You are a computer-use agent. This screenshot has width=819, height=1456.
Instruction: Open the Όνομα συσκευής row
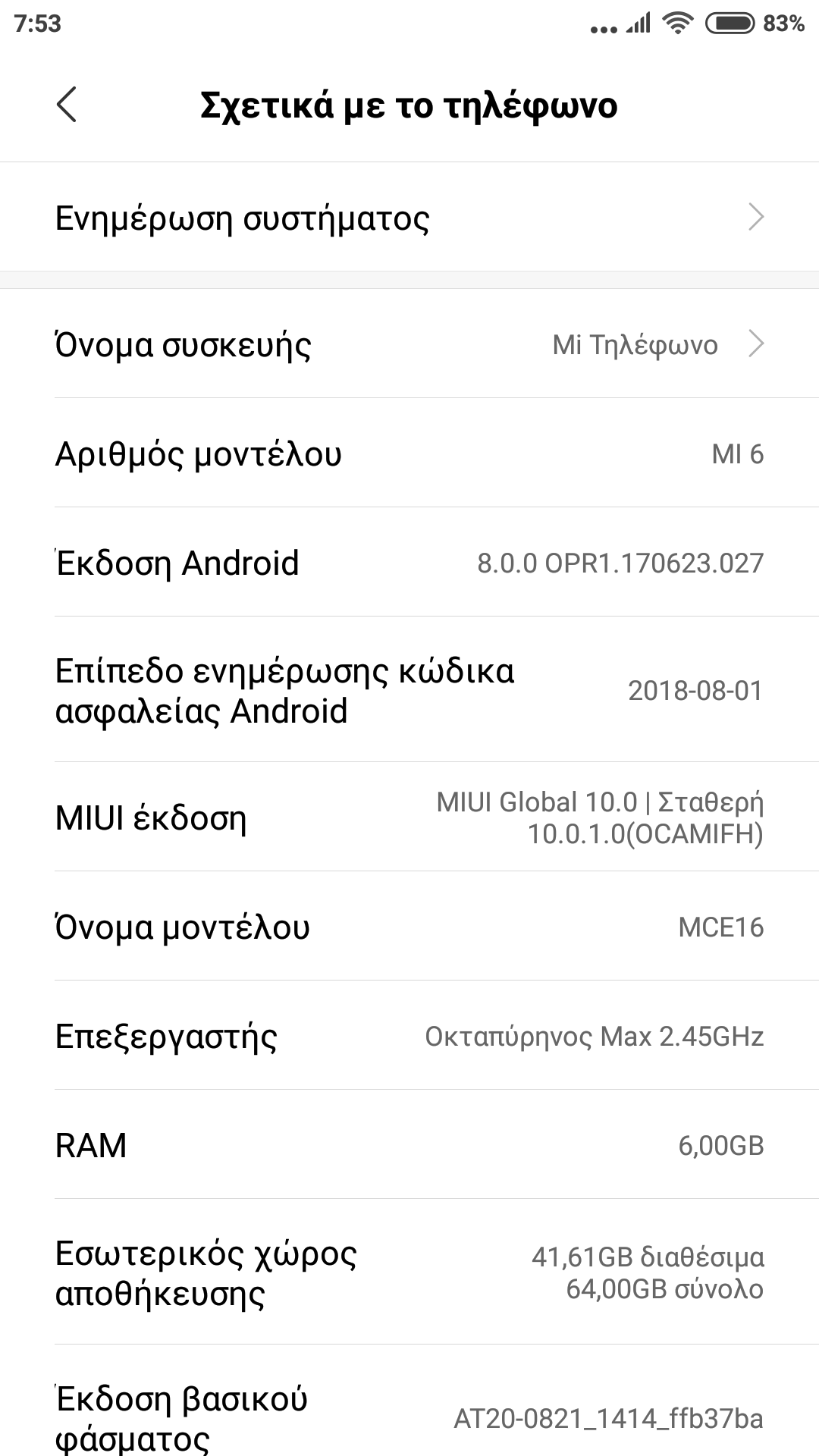pos(409,345)
